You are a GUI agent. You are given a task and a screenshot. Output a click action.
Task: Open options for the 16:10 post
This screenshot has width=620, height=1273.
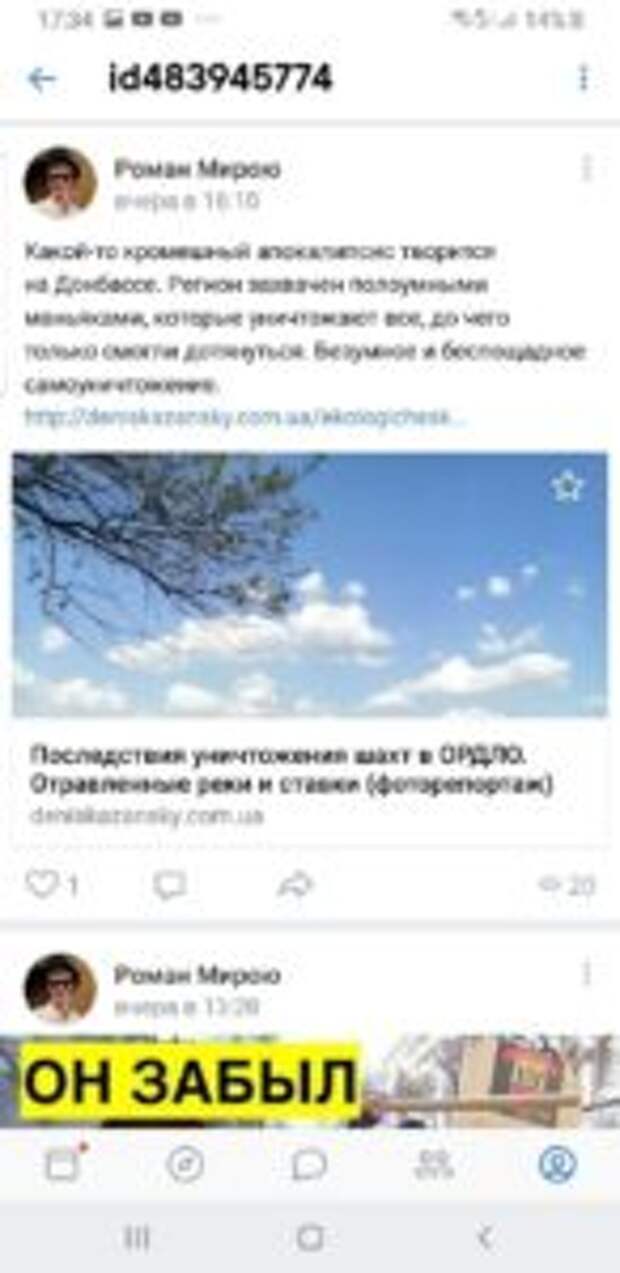(x=587, y=169)
